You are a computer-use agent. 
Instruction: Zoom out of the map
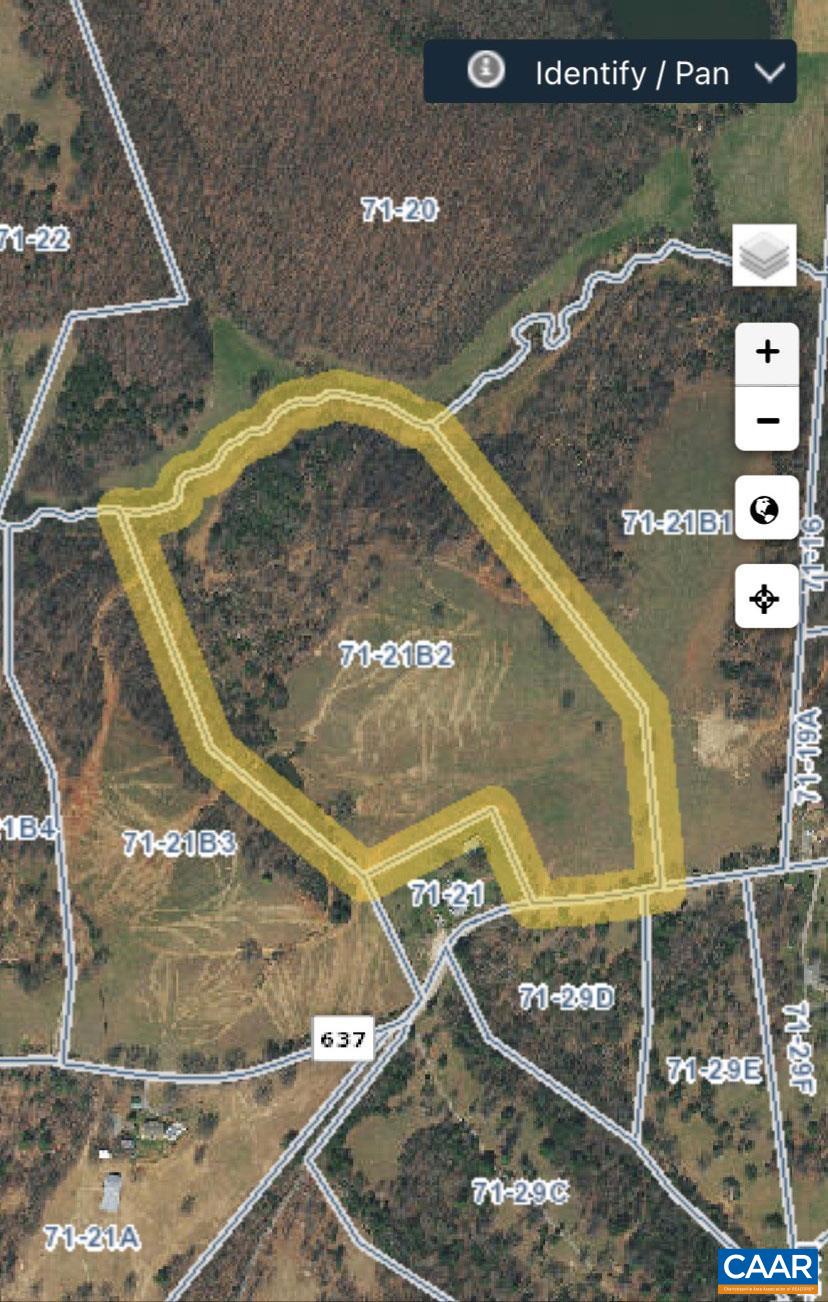click(767, 420)
